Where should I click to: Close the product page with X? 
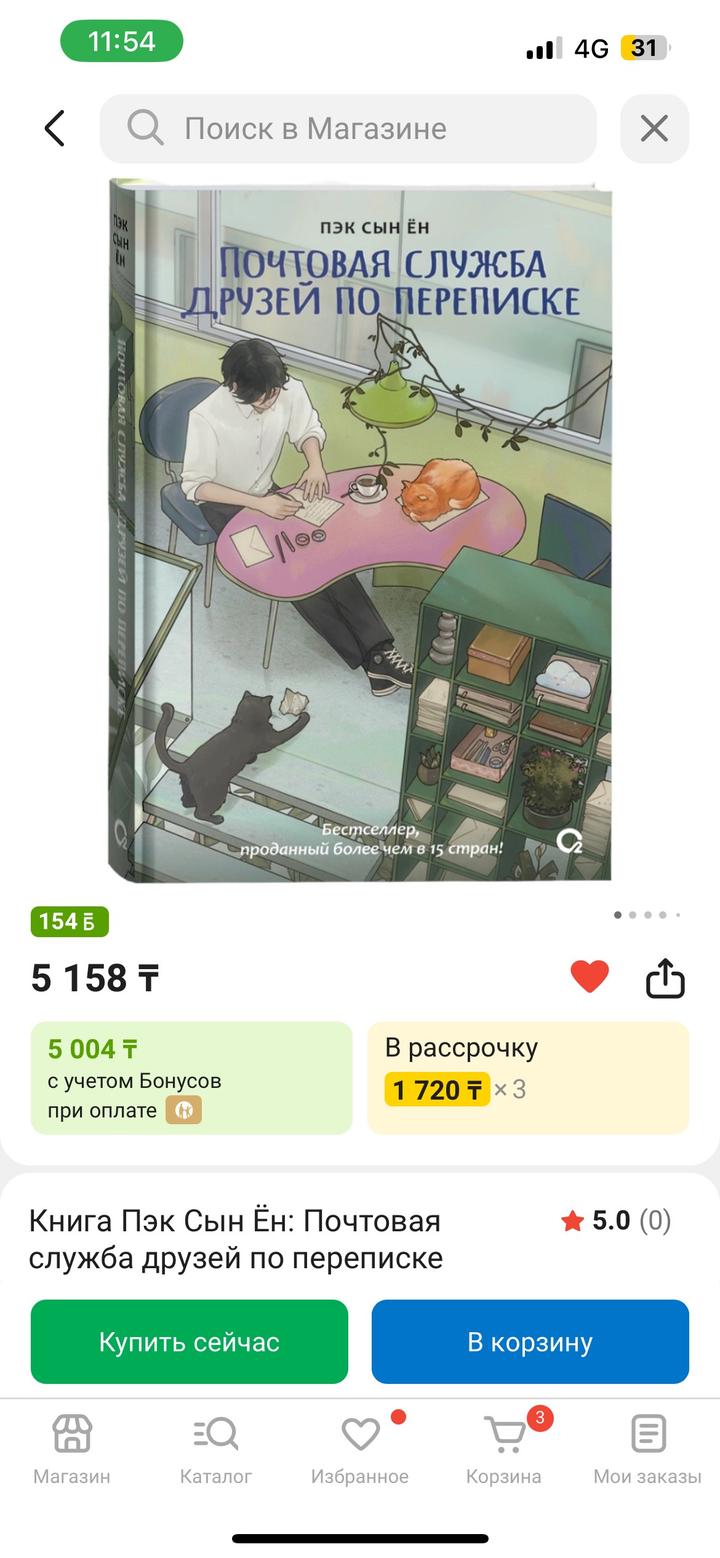(654, 128)
